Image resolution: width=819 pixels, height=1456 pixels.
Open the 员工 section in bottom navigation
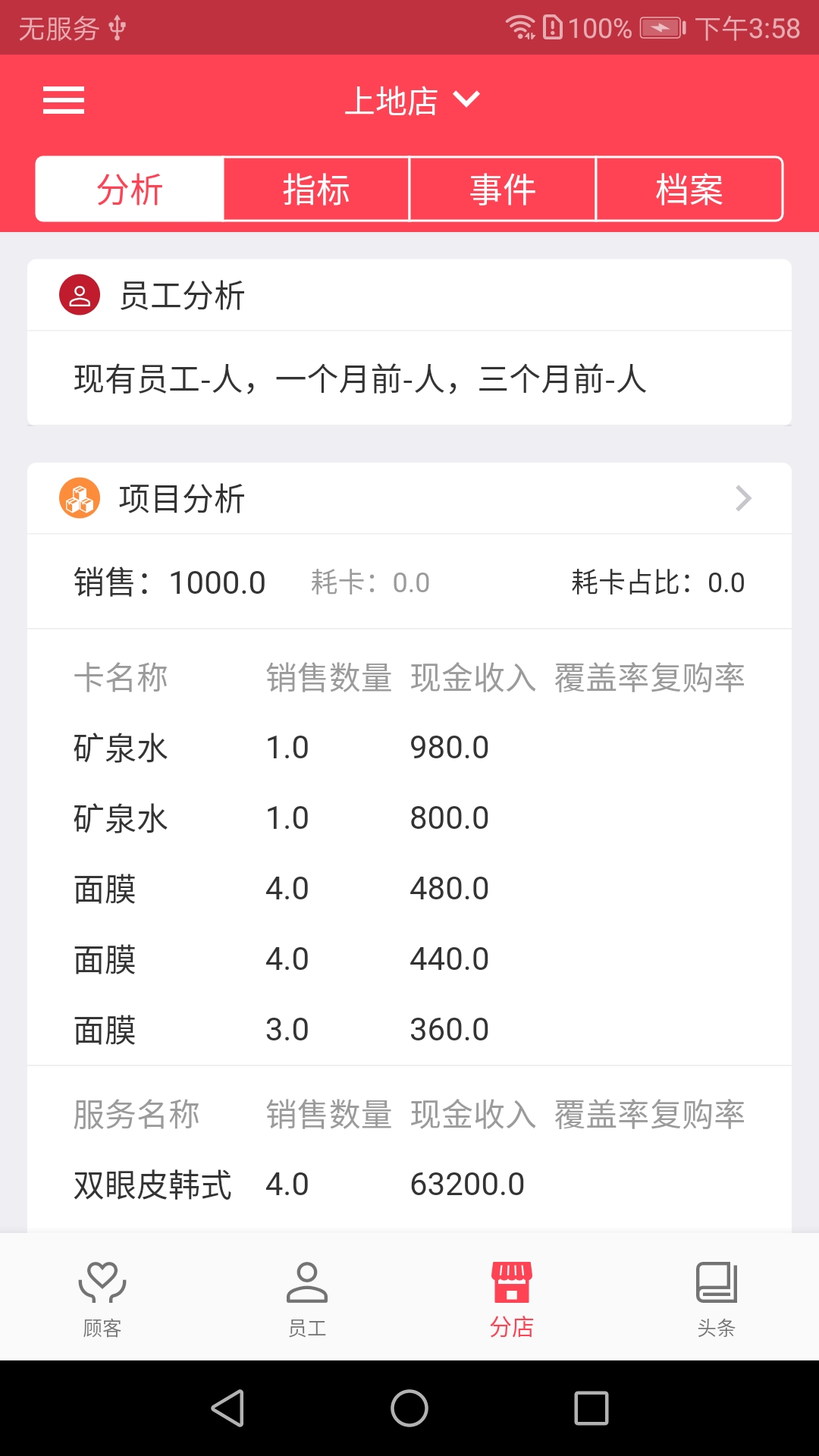pyautogui.click(x=307, y=1297)
